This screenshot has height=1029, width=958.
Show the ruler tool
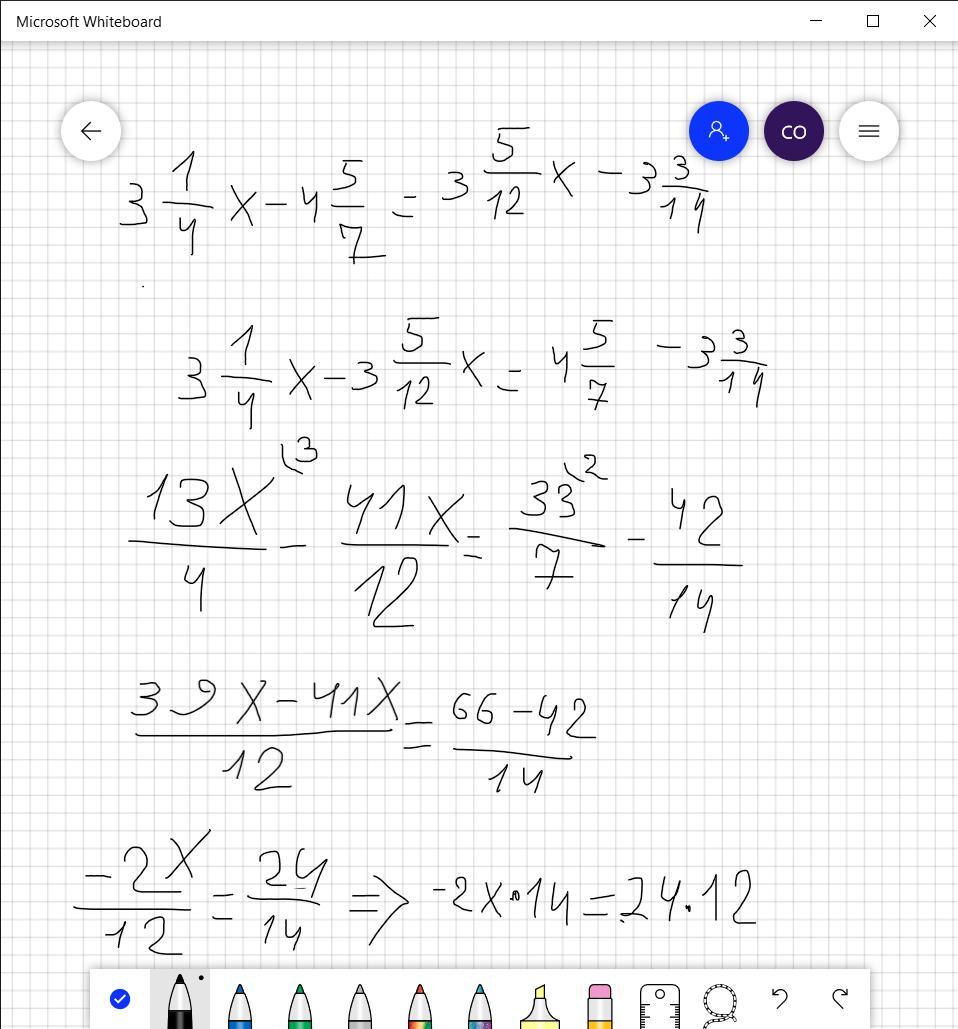coord(659,1004)
